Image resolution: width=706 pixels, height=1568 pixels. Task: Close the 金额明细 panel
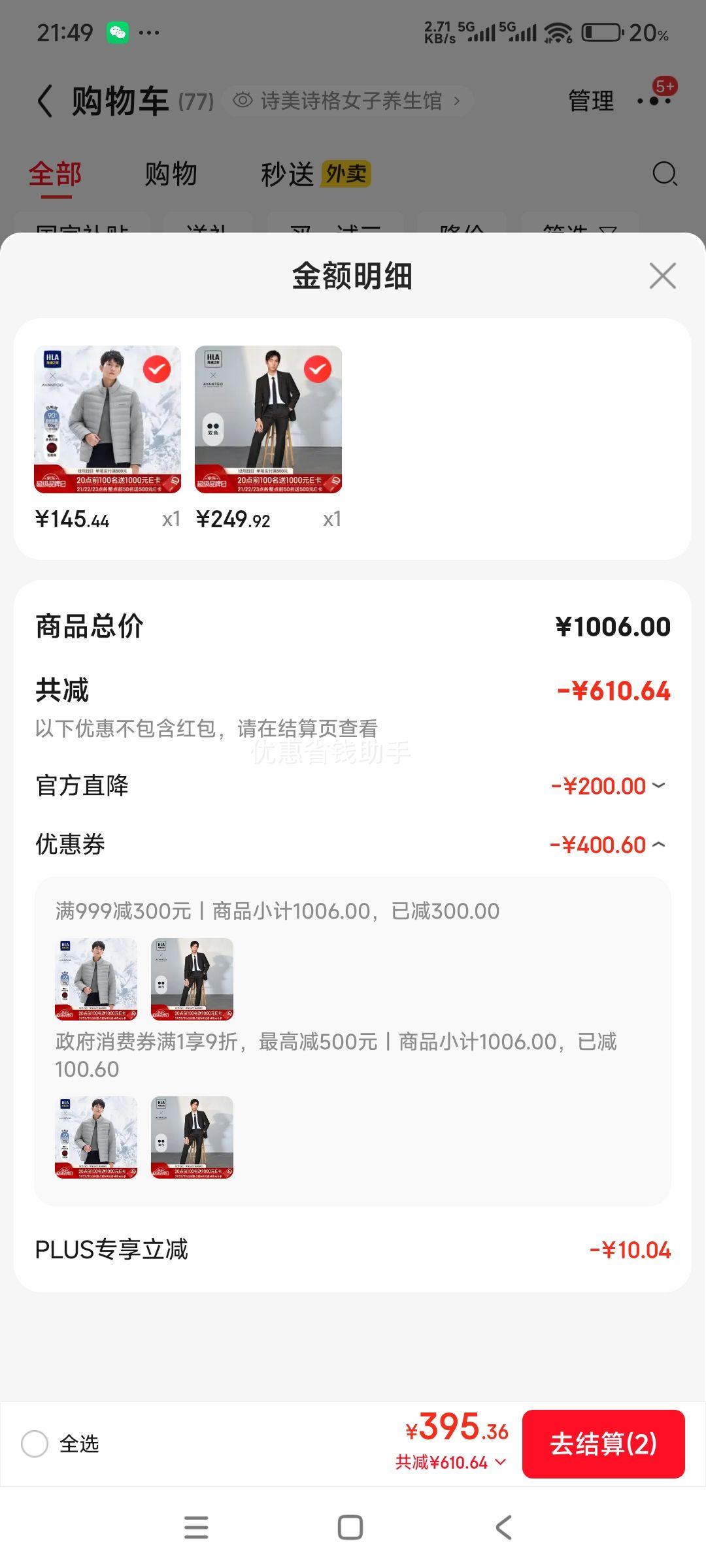(x=662, y=276)
